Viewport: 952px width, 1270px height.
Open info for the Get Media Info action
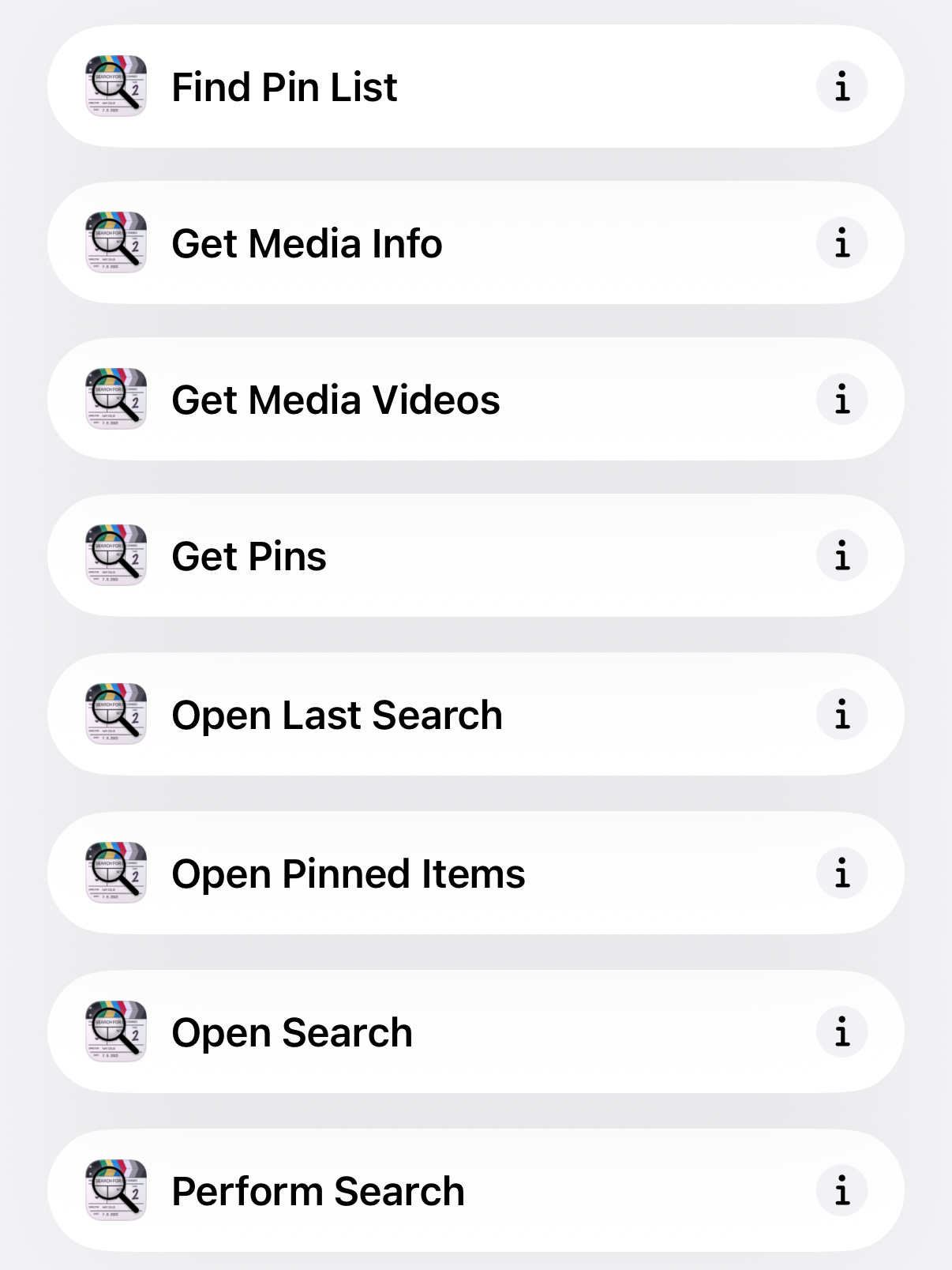pyautogui.click(x=841, y=243)
